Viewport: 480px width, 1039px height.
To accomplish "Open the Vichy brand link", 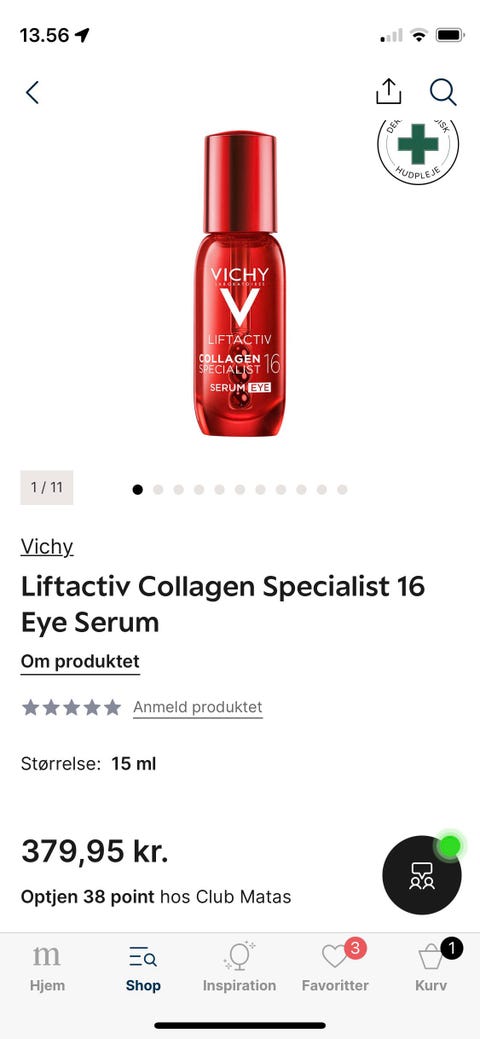I will point(46,547).
